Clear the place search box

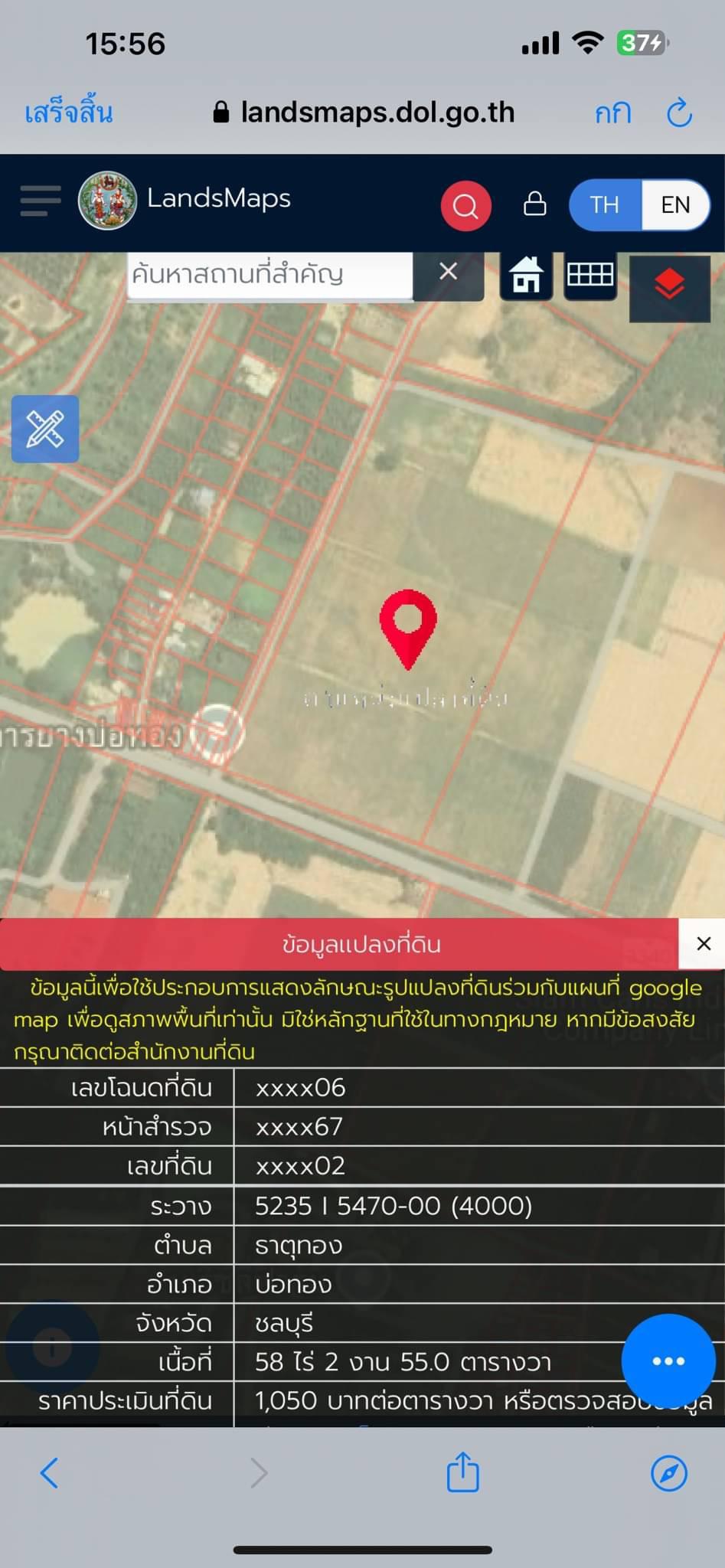coord(449,272)
